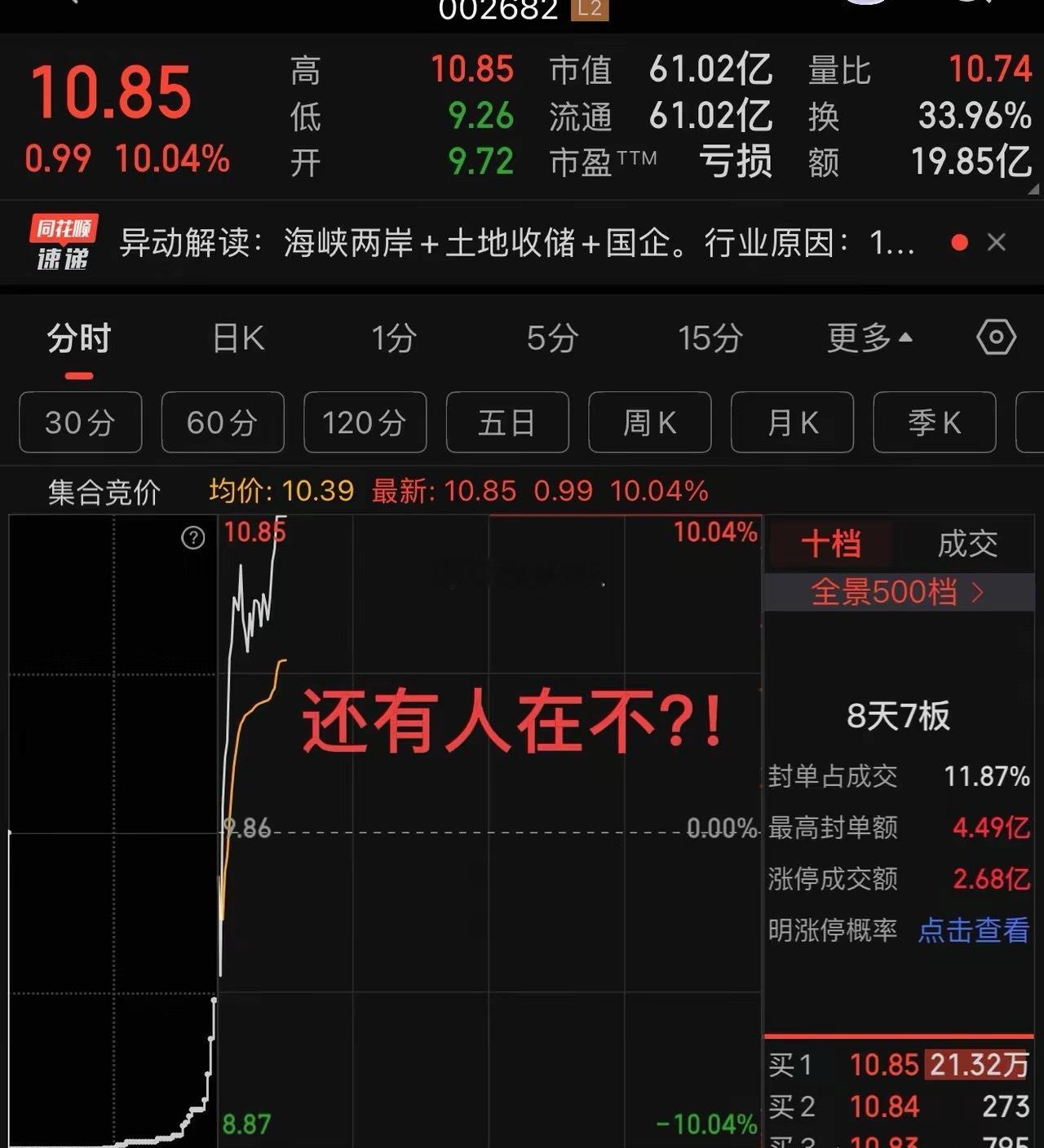The image size is (1044, 1148).
Task: Select the 120分 chart interval button
Action: [x=365, y=422]
